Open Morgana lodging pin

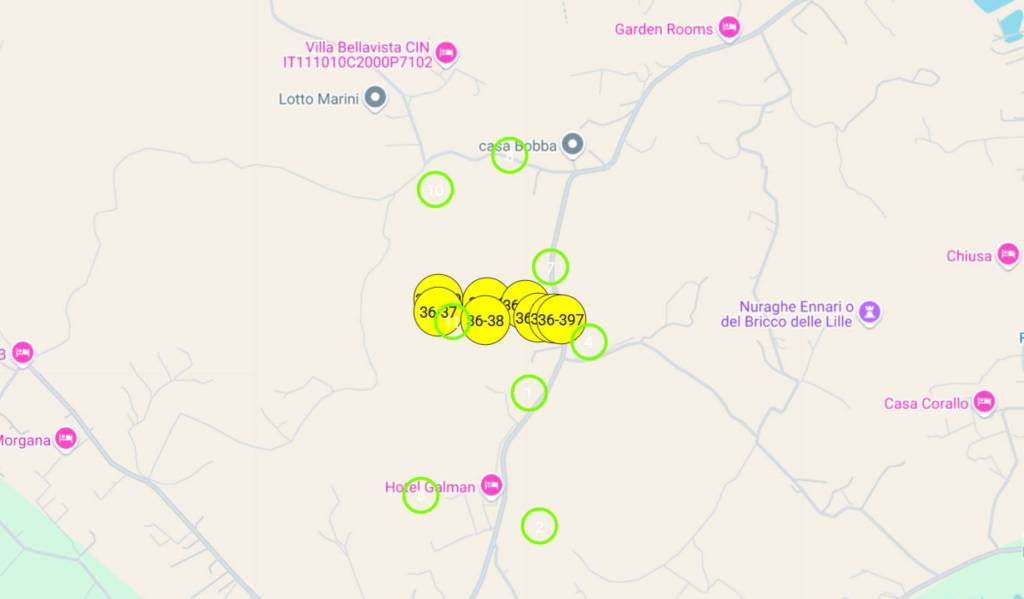pos(66,438)
